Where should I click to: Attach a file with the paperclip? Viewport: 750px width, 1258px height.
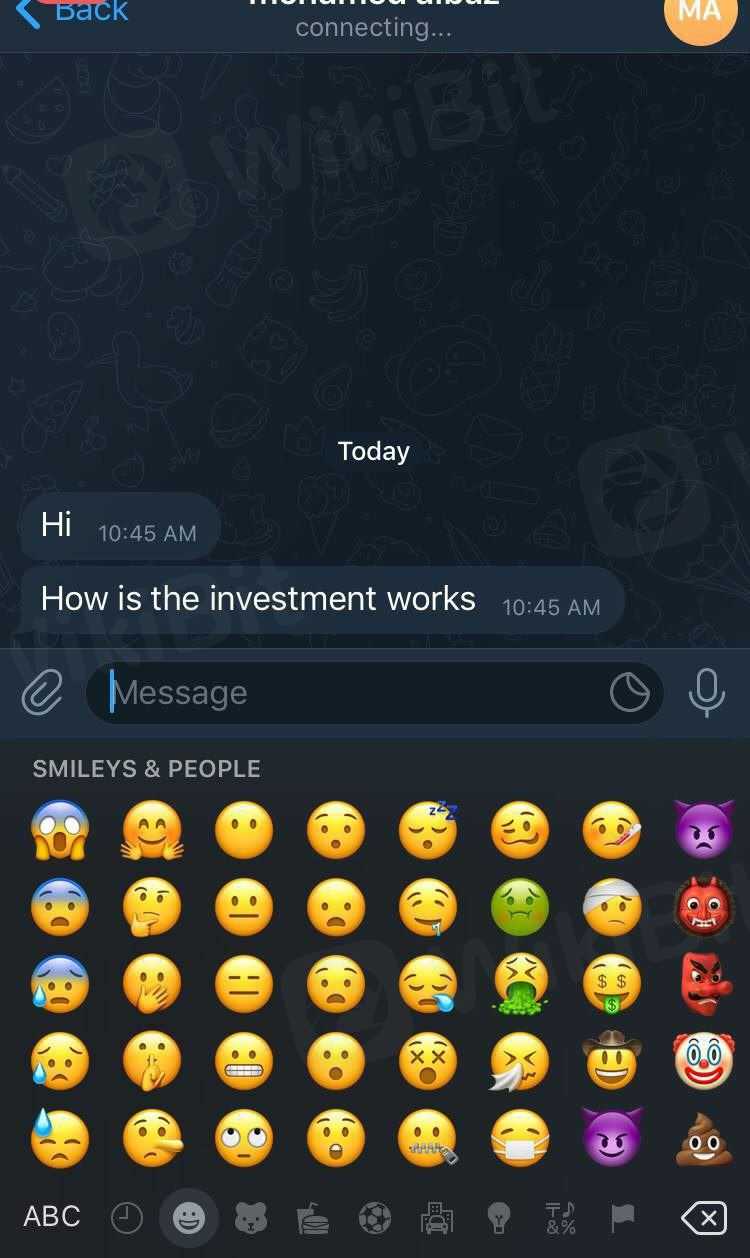point(42,692)
